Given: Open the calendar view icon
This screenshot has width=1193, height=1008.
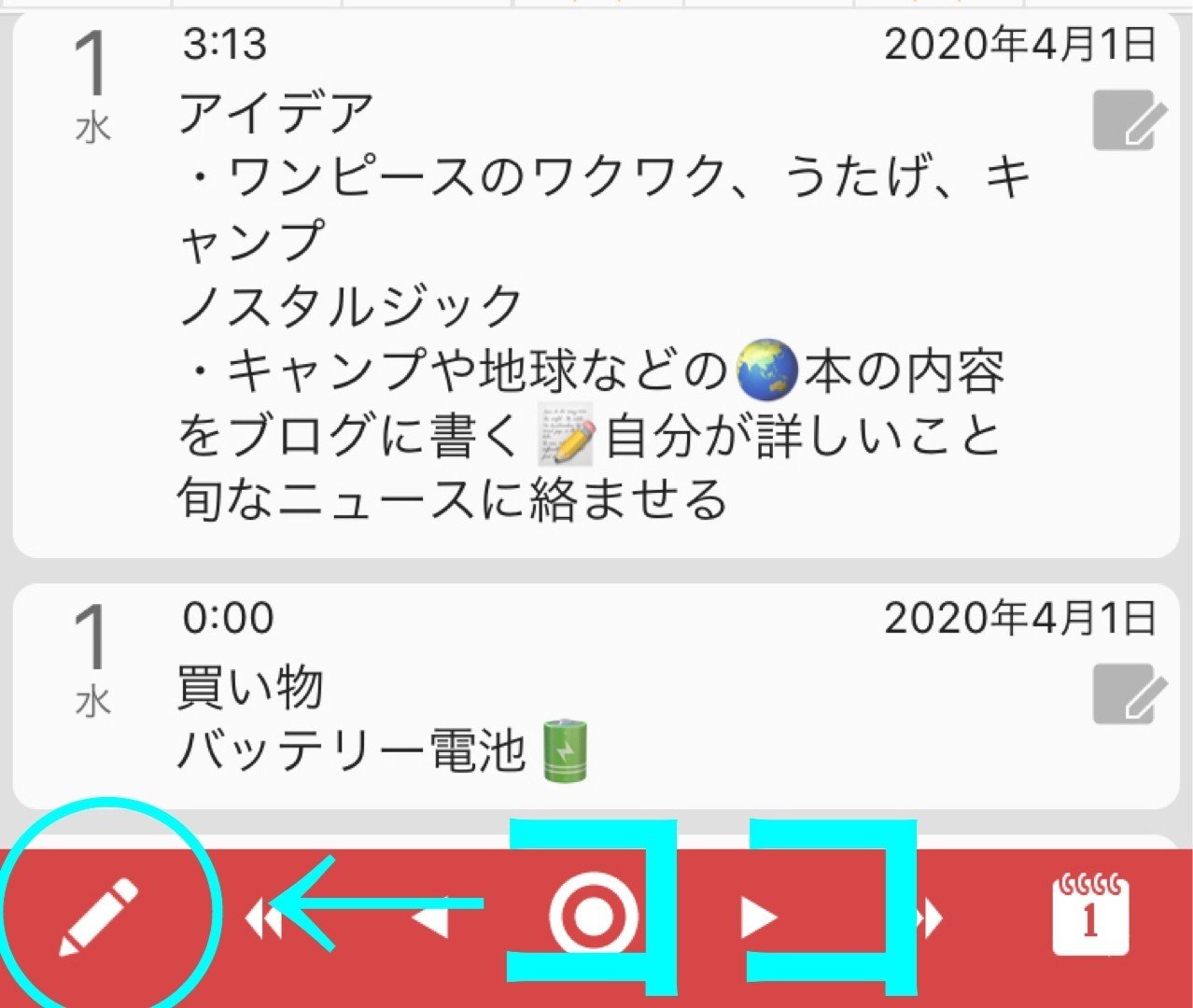Looking at the screenshot, I should (x=1090, y=916).
